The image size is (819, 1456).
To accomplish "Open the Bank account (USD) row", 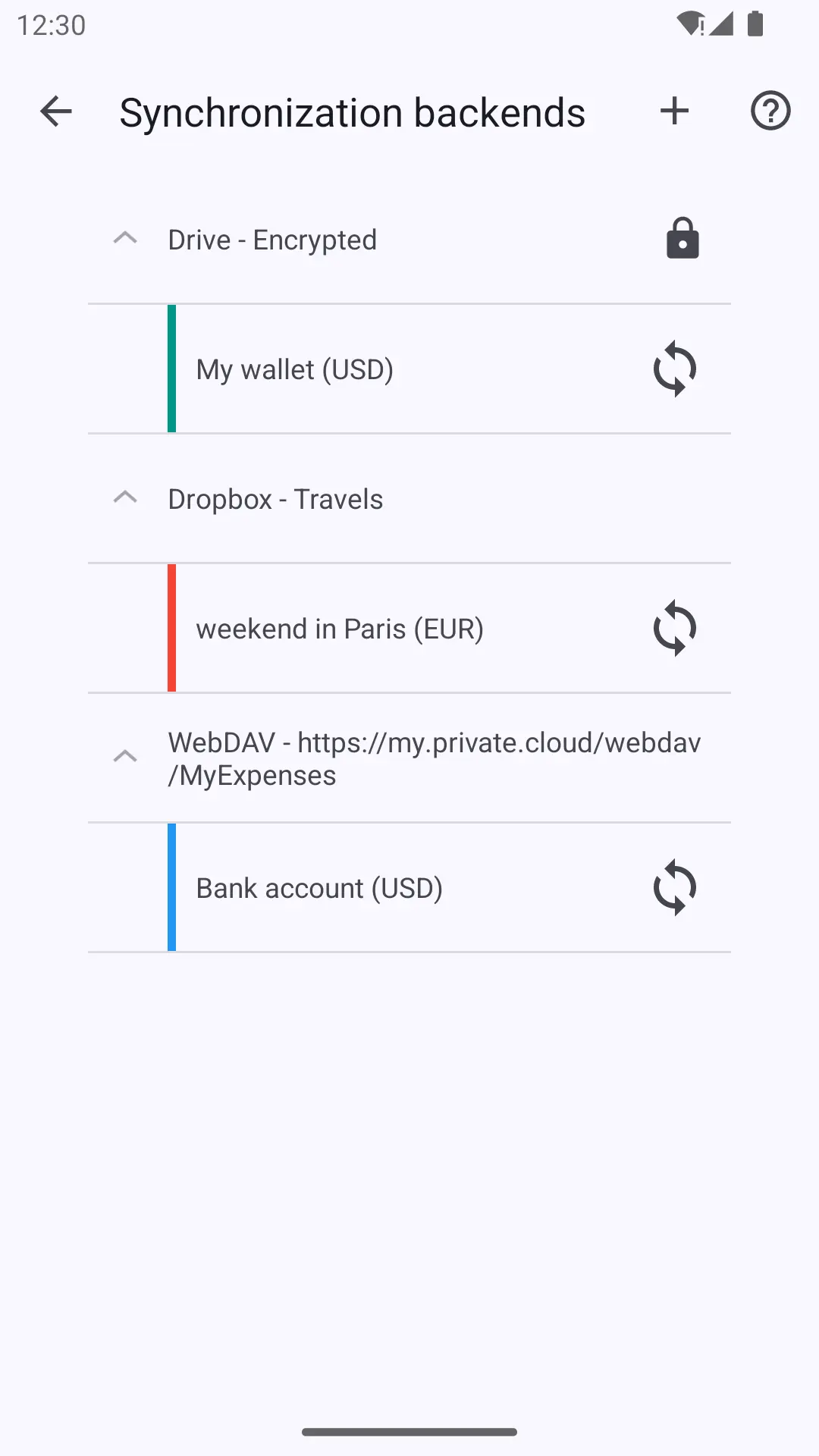I will [x=409, y=888].
